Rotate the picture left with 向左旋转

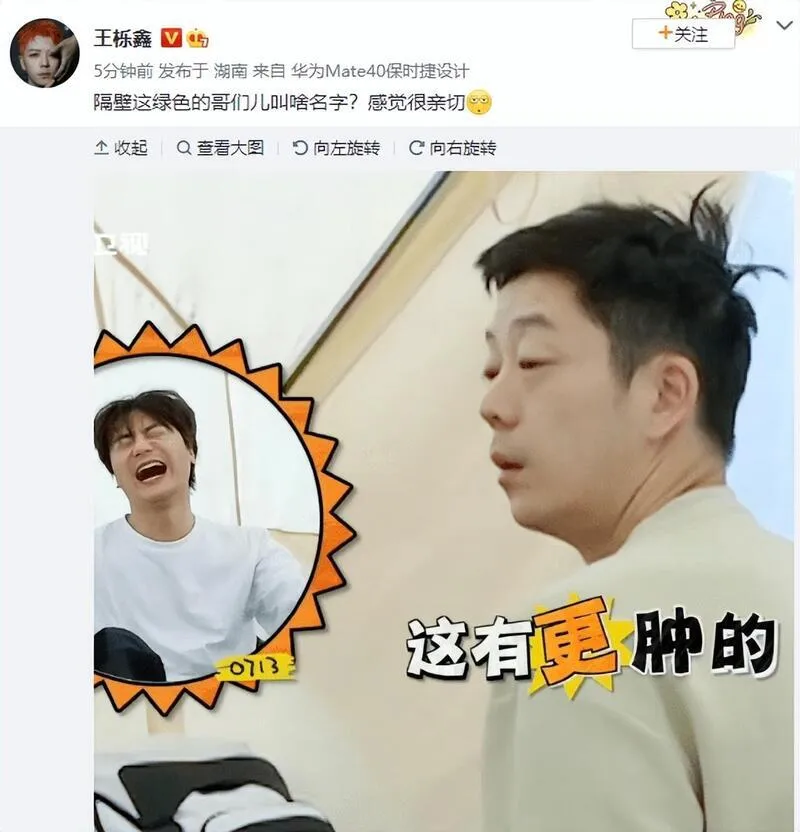(336, 148)
